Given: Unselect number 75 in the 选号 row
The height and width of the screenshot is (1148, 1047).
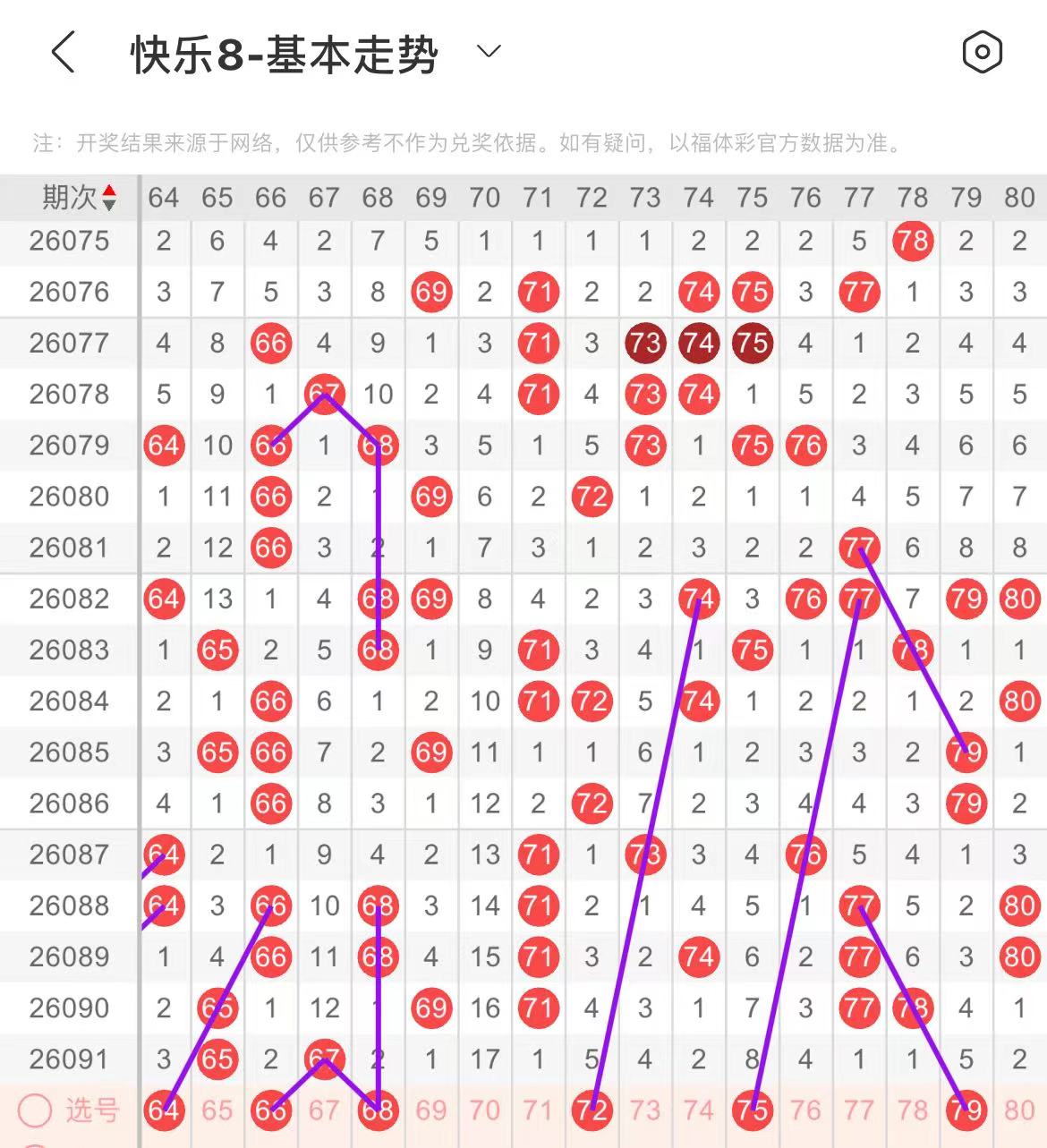Looking at the screenshot, I should pyautogui.click(x=753, y=1110).
